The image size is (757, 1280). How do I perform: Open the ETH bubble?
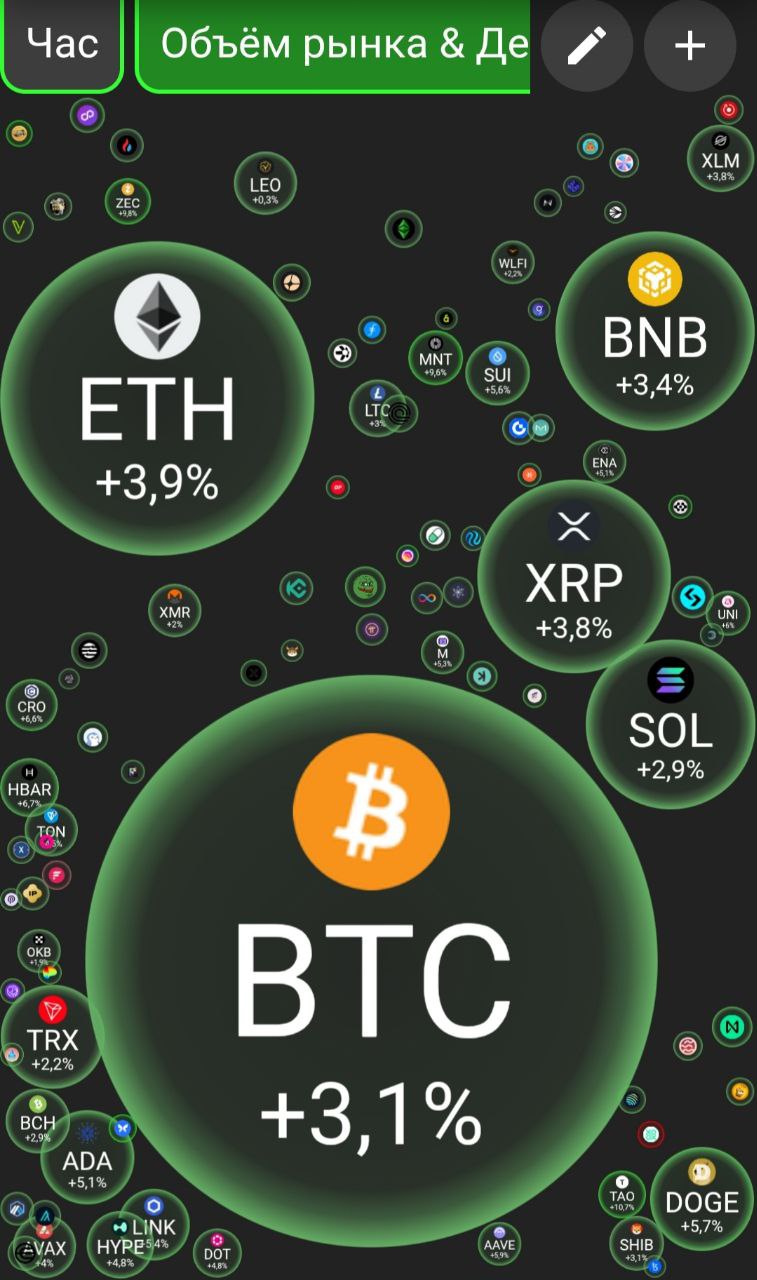[157, 398]
